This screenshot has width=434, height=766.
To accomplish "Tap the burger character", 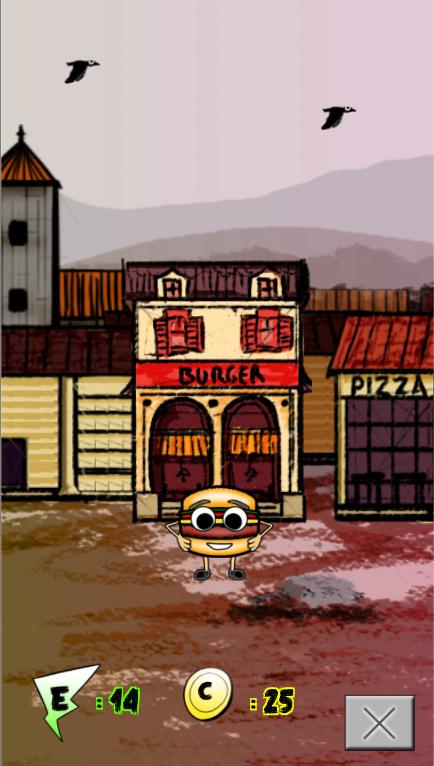I will pyautogui.click(x=218, y=533).
